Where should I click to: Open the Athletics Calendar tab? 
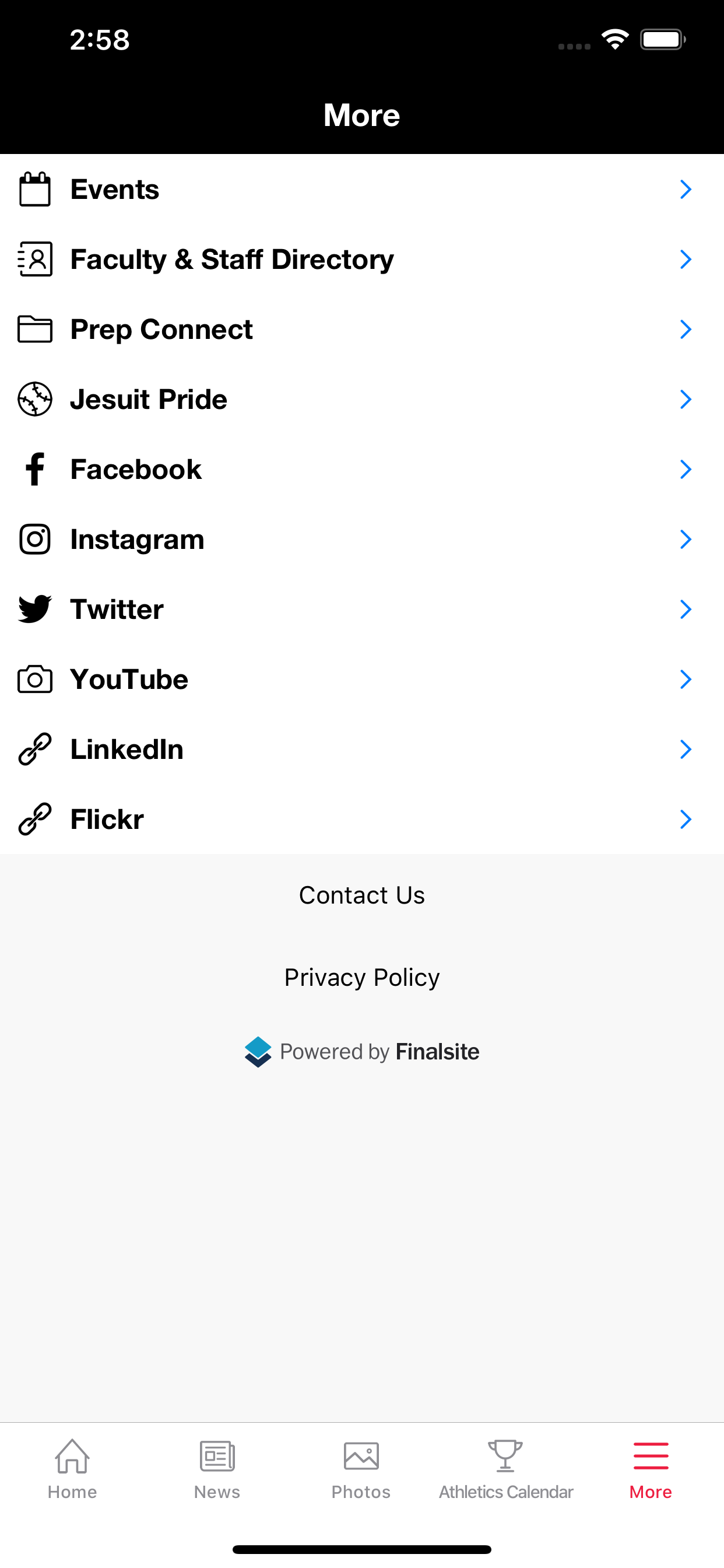point(505,1470)
